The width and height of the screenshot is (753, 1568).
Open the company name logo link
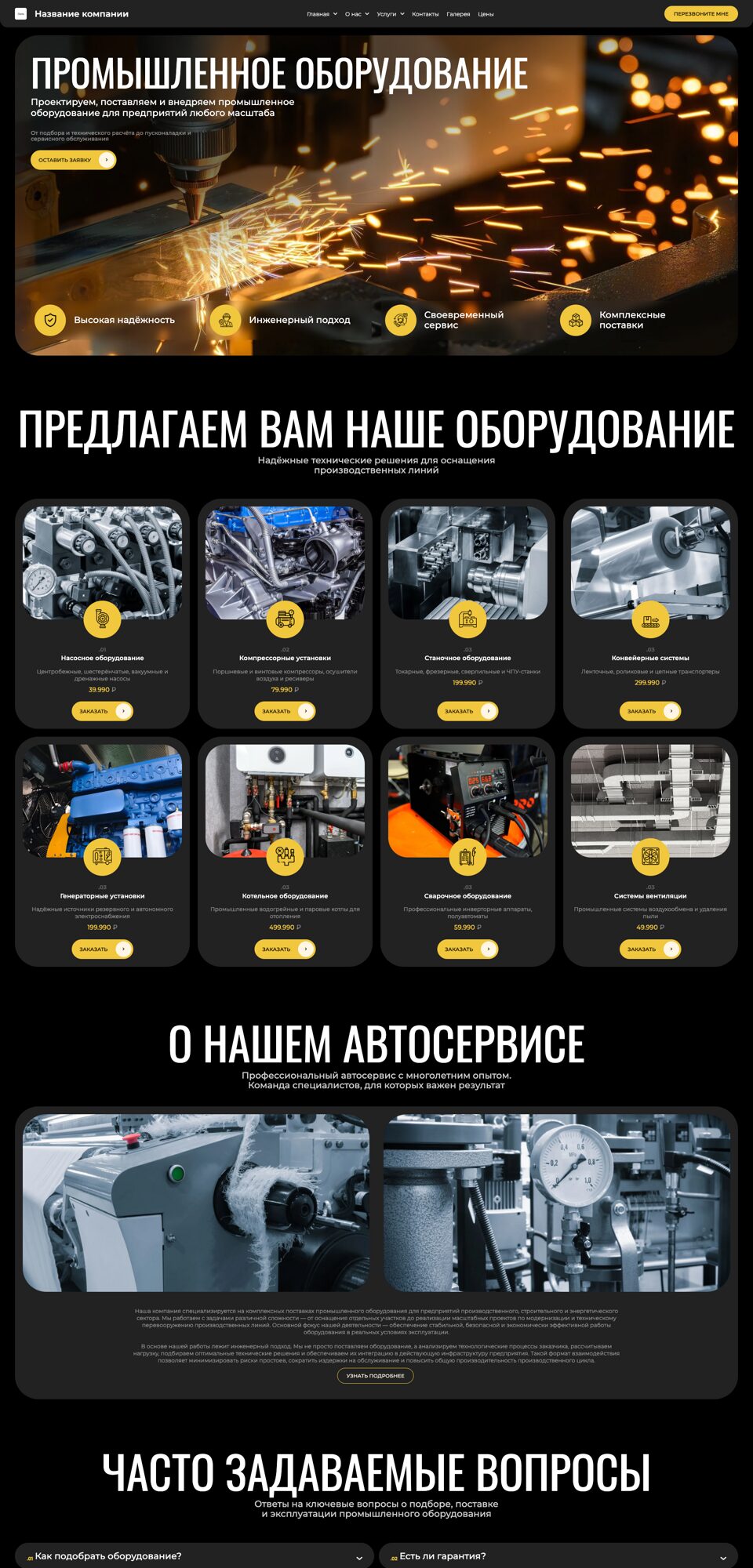pyautogui.click(x=71, y=14)
